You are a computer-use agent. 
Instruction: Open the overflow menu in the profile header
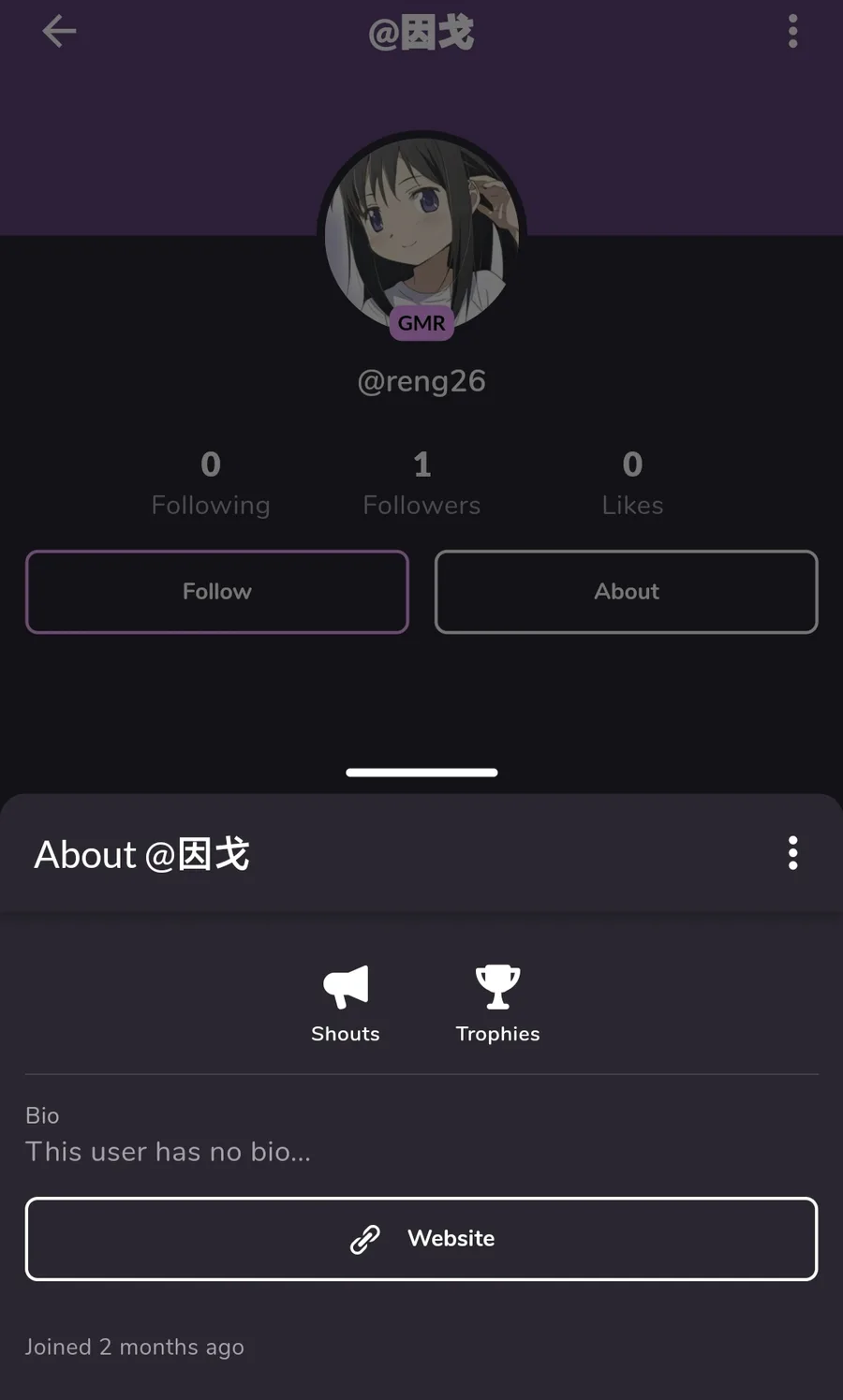792,32
